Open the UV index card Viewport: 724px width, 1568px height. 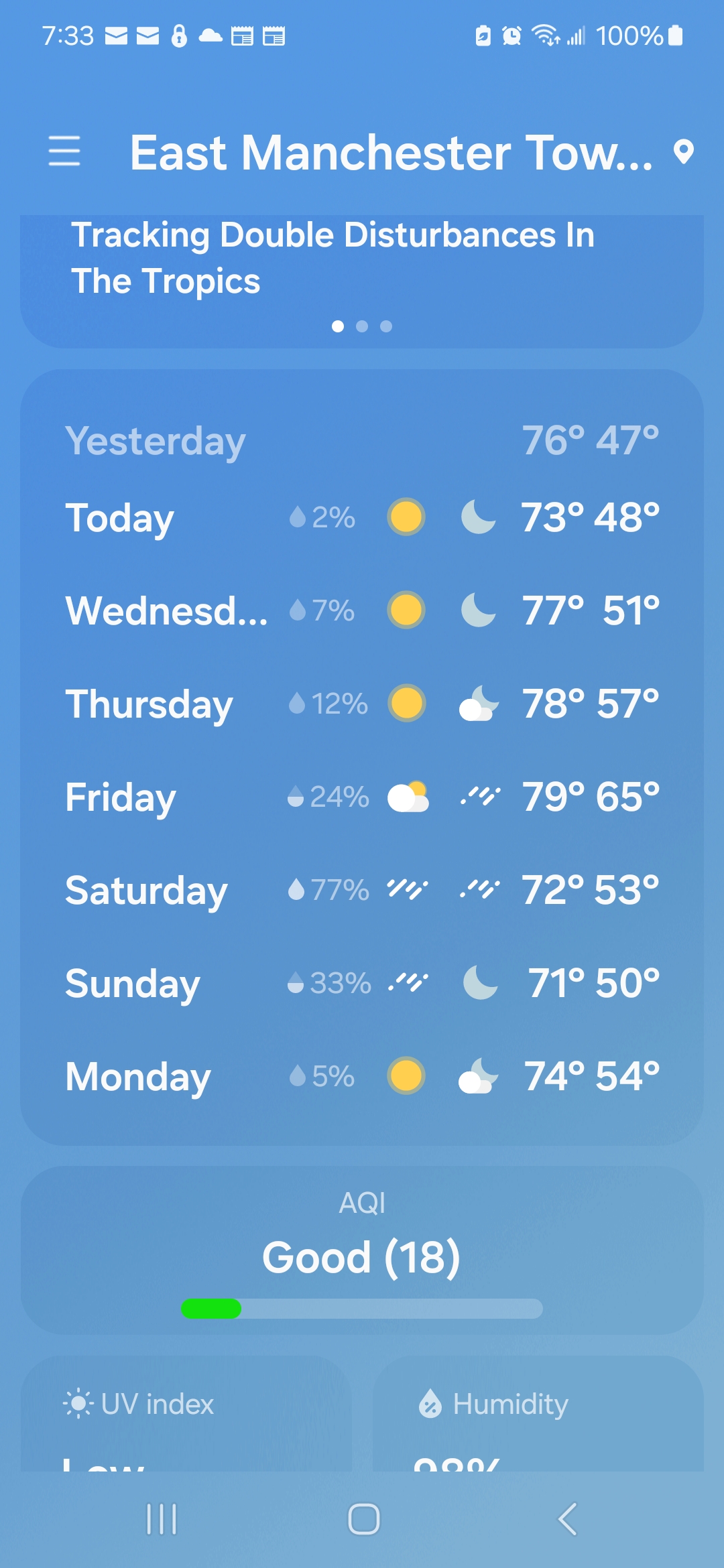pos(186,1414)
